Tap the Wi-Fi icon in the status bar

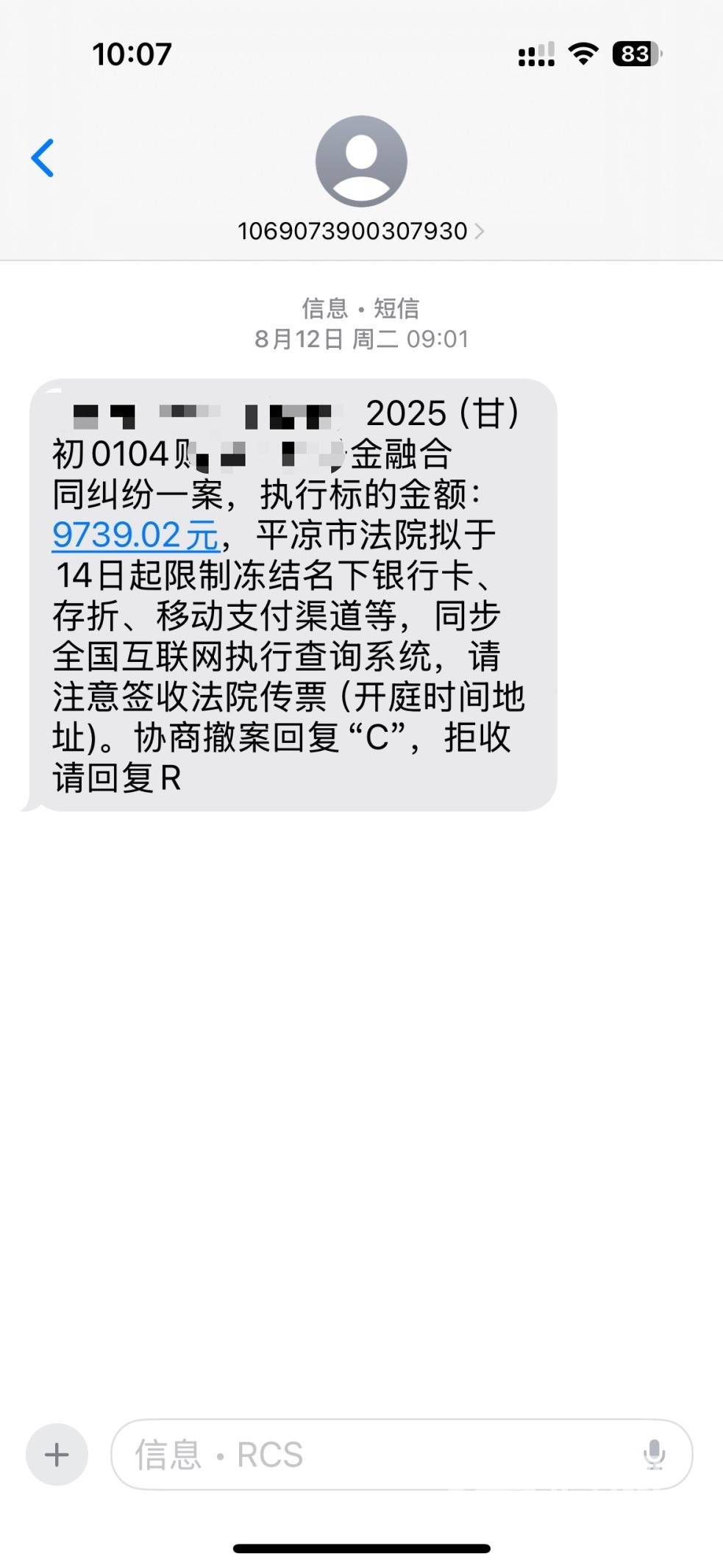pyautogui.click(x=583, y=53)
